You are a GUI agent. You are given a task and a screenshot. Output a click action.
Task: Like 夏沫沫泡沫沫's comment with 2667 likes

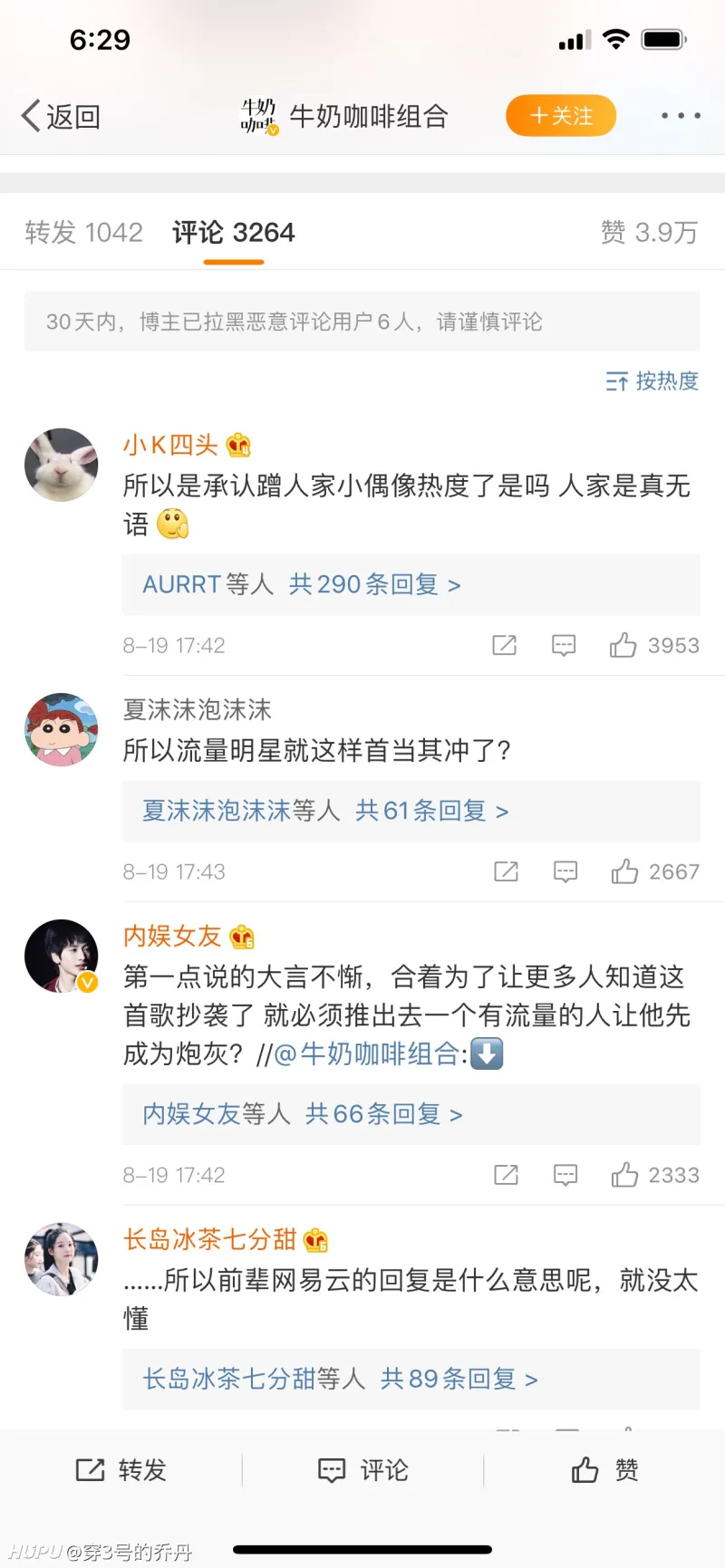(625, 871)
